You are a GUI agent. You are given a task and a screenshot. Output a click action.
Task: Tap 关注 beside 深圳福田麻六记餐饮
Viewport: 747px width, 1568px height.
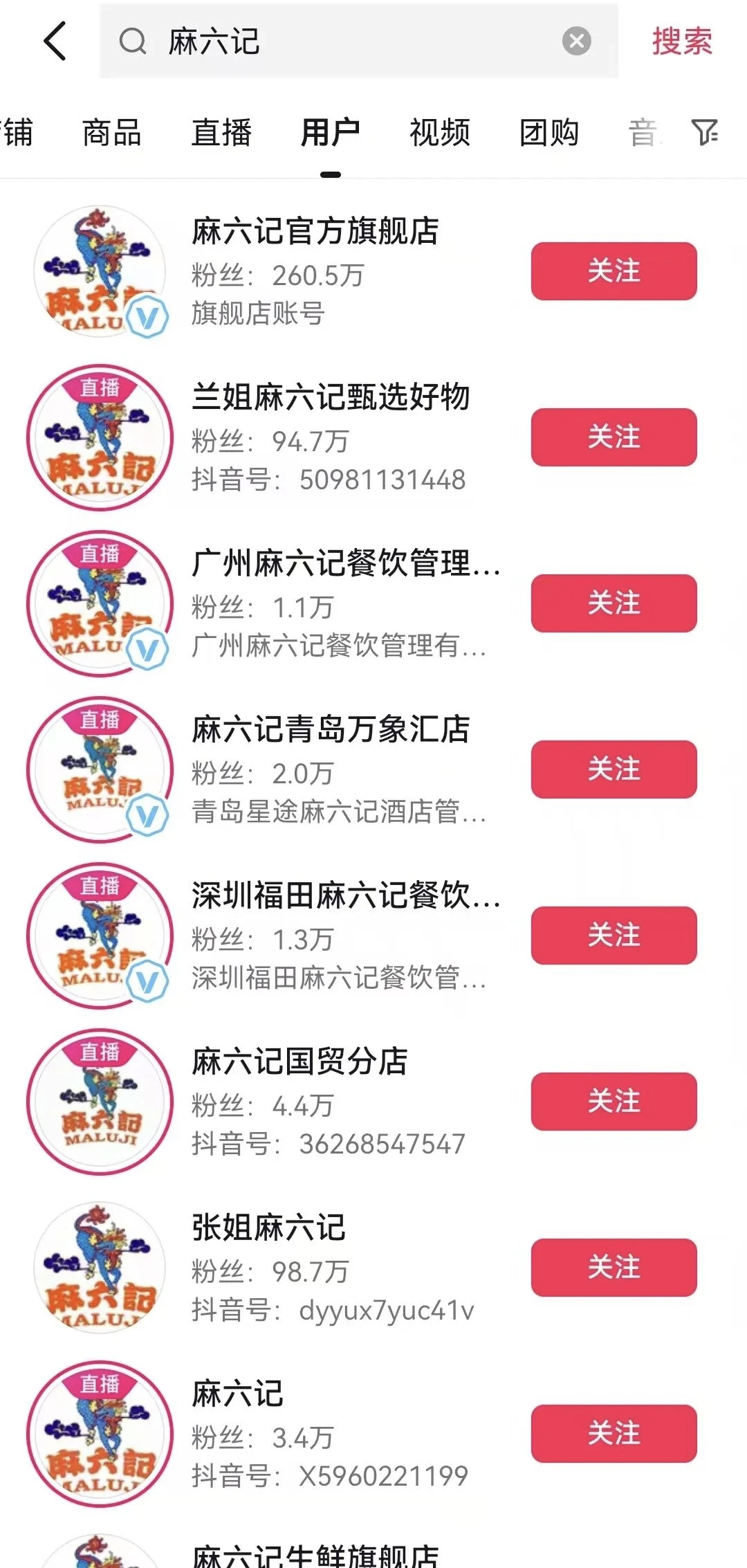(614, 936)
